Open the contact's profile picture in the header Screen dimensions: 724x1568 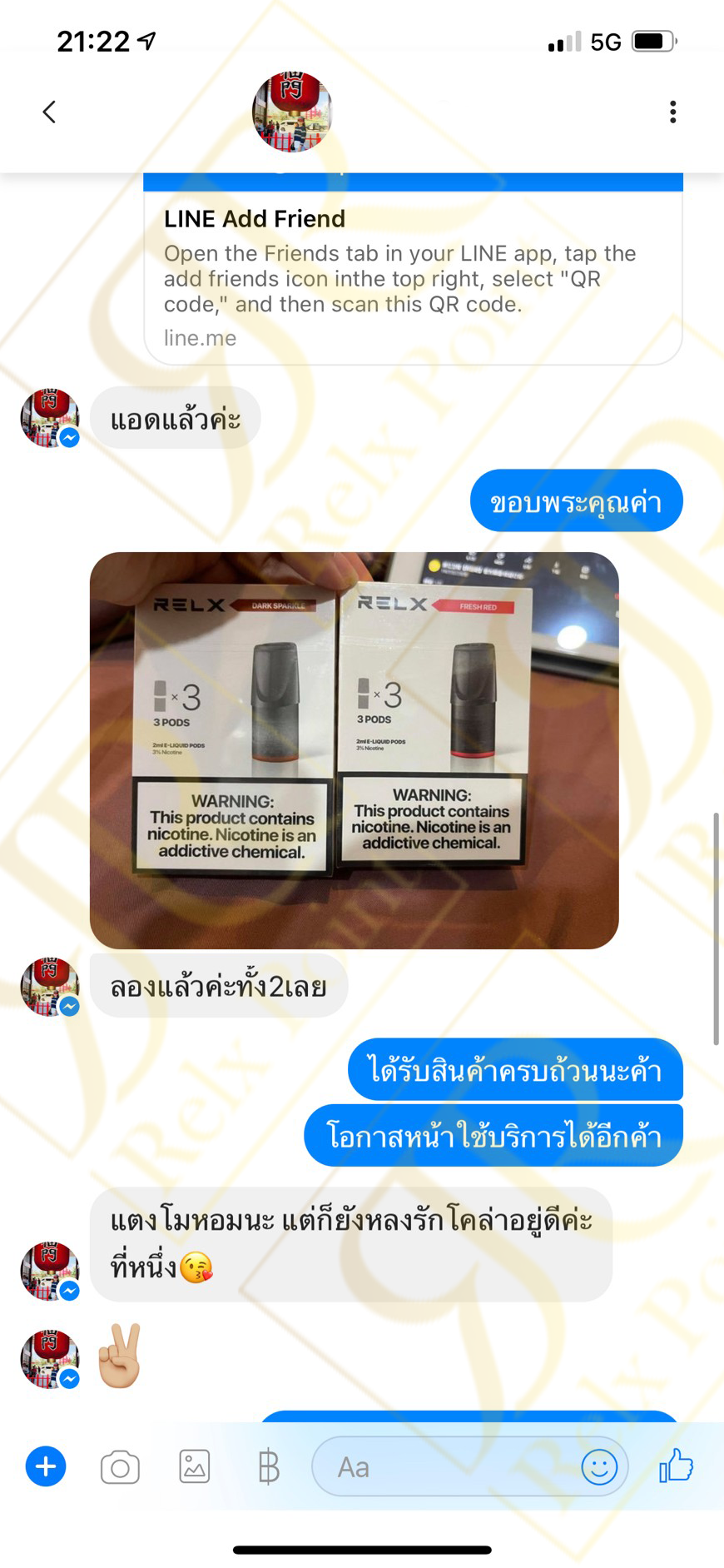pos(292,112)
